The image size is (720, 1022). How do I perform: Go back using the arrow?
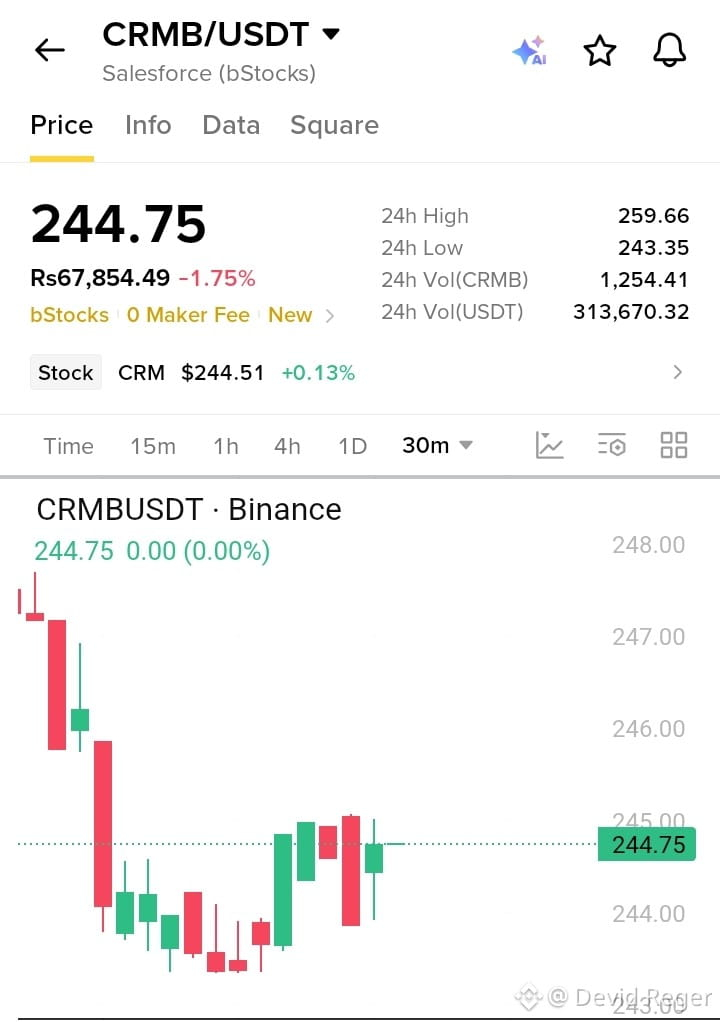pos(50,50)
